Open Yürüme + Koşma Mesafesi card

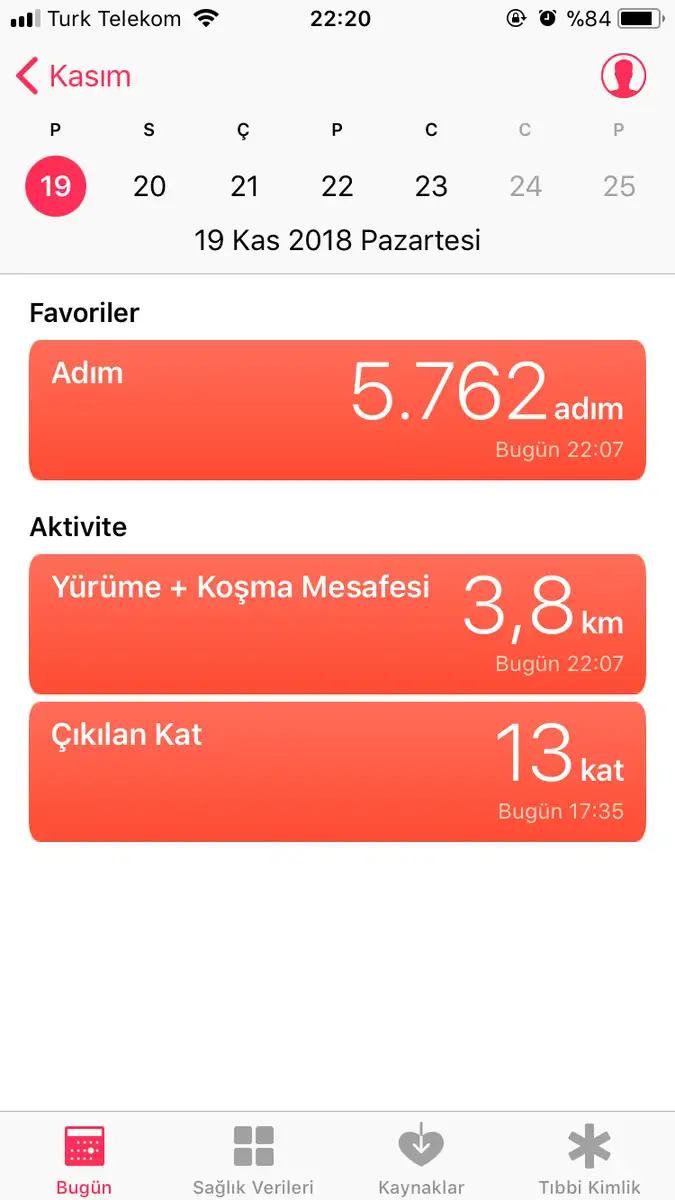point(337,624)
